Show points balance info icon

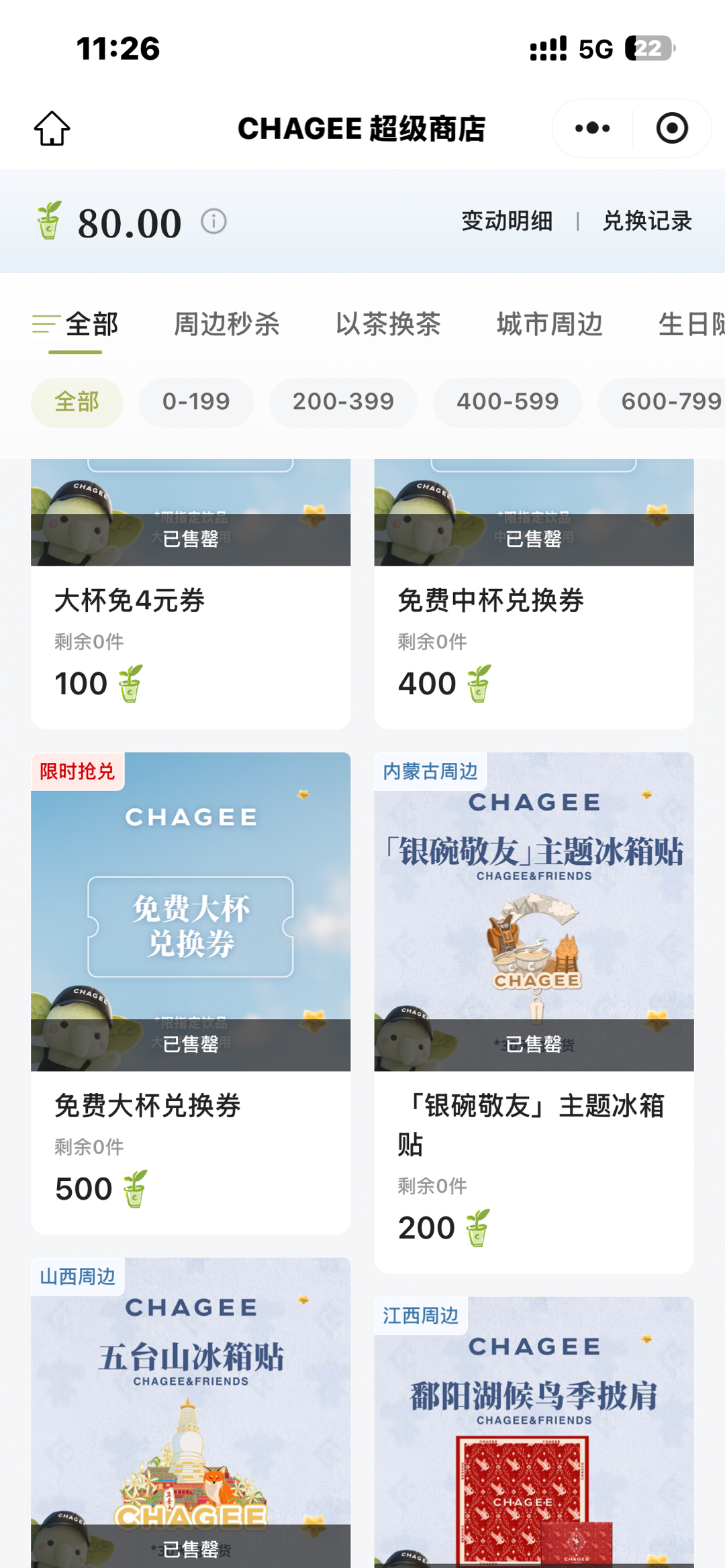[214, 221]
